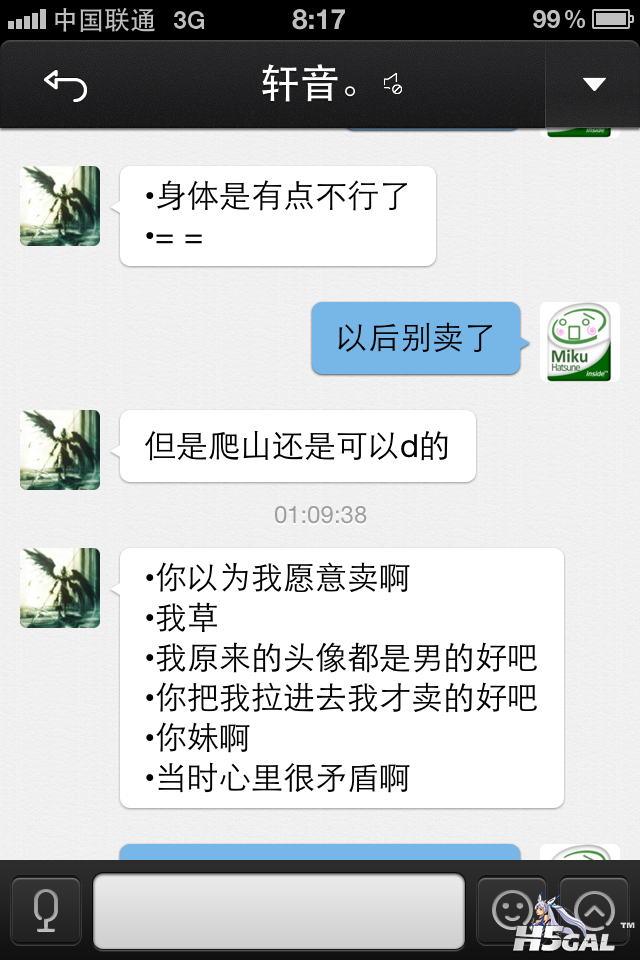Open Miku avatar next to 以后别卖了
This screenshot has height=960, width=640.
pos(580,342)
